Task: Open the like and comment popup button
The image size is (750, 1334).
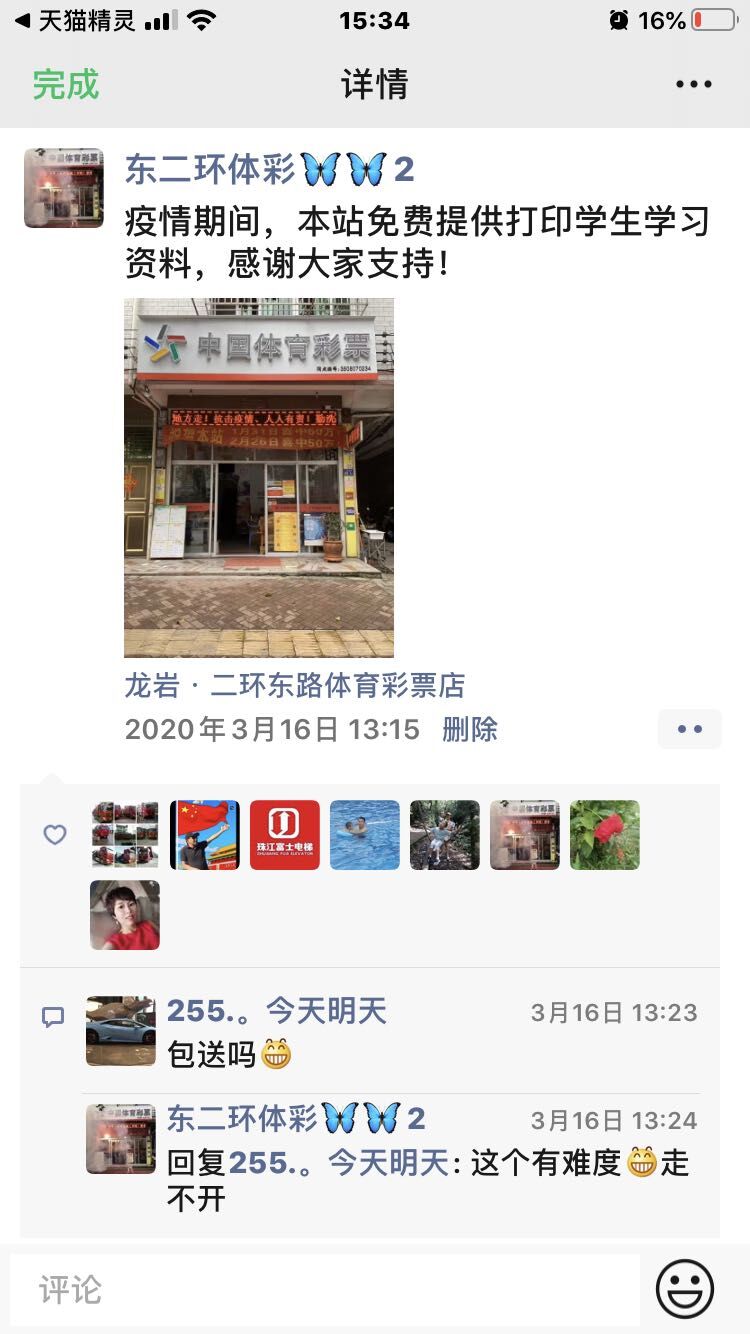Action: [689, 730]
